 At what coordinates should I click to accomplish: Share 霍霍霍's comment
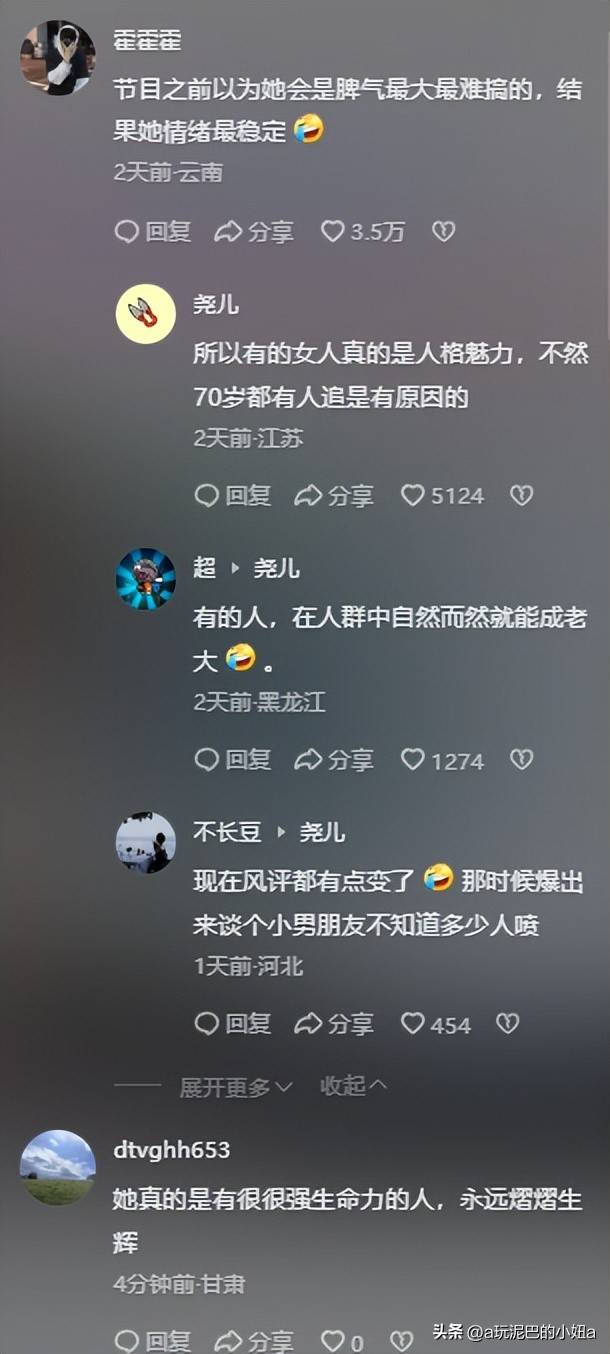(x=254, y=232)
